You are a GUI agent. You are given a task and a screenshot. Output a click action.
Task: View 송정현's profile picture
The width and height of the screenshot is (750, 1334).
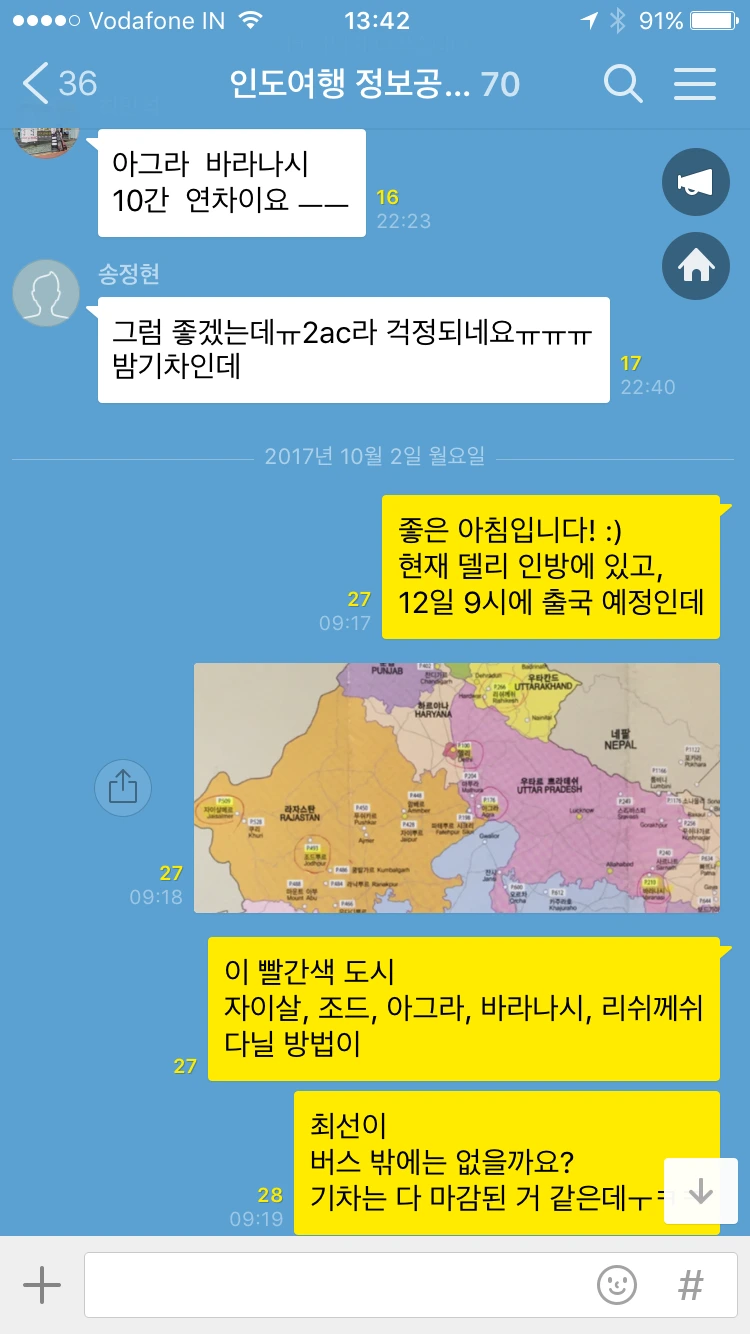pyautogui.click(x=46, y=293)
